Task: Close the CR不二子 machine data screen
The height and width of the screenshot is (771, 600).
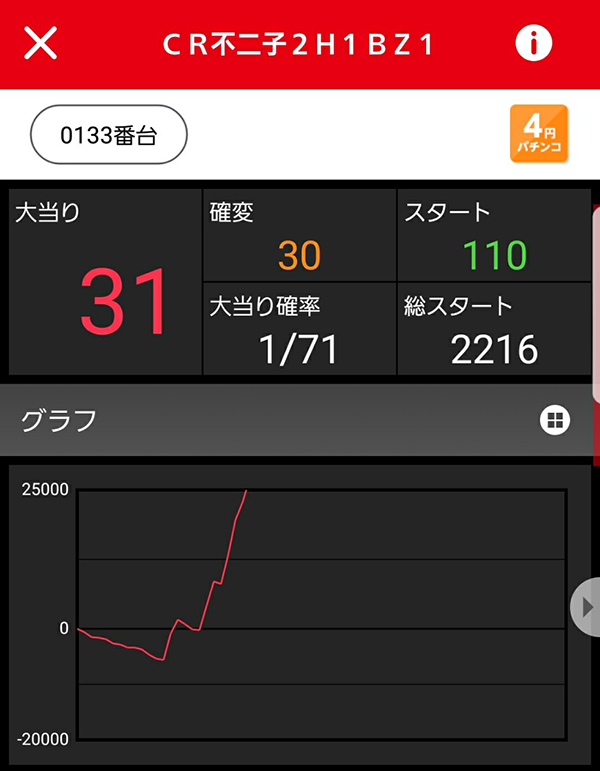Action: [x=40, y=44]
